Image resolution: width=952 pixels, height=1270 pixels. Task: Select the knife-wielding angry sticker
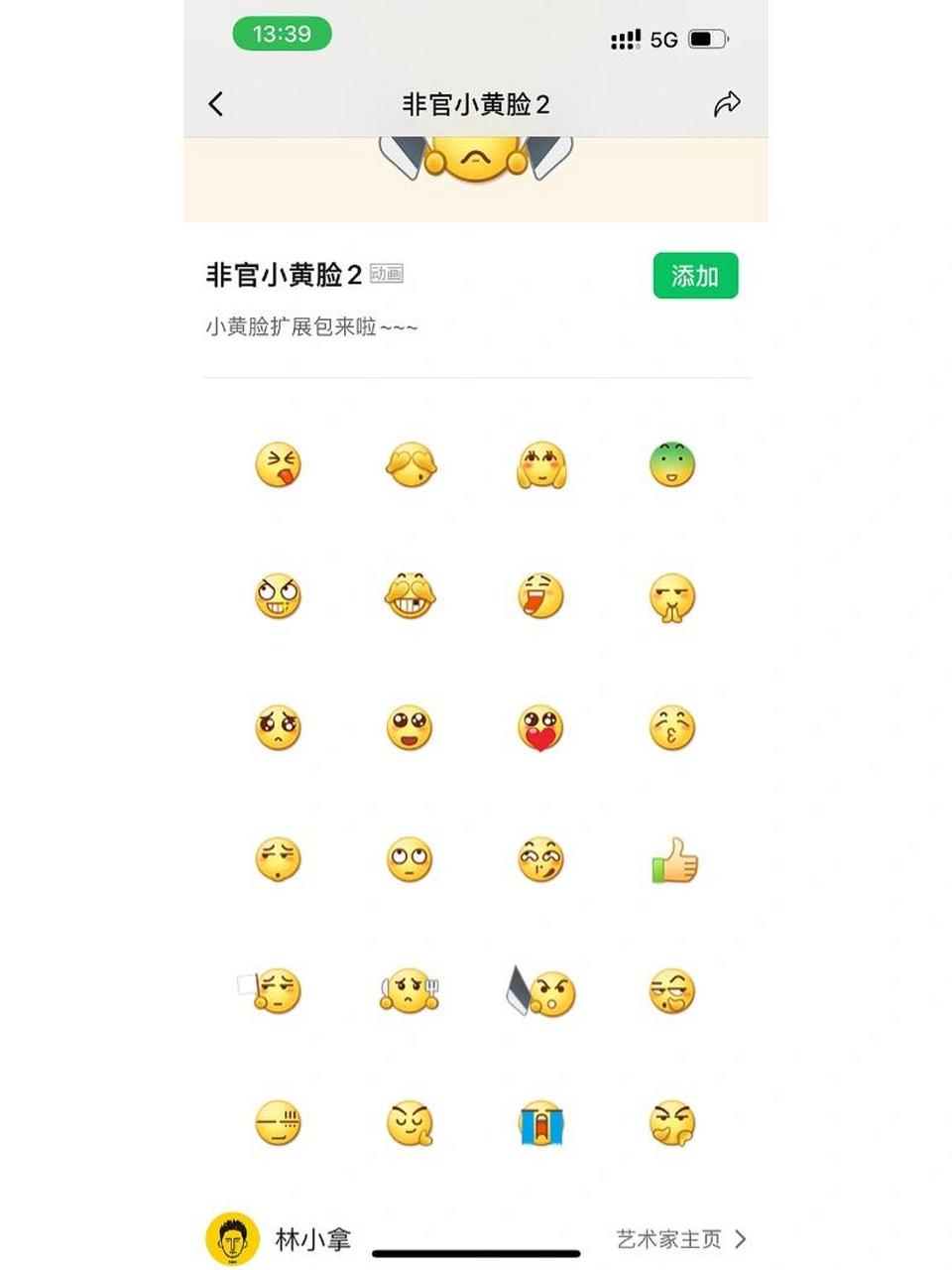(540, 992)
